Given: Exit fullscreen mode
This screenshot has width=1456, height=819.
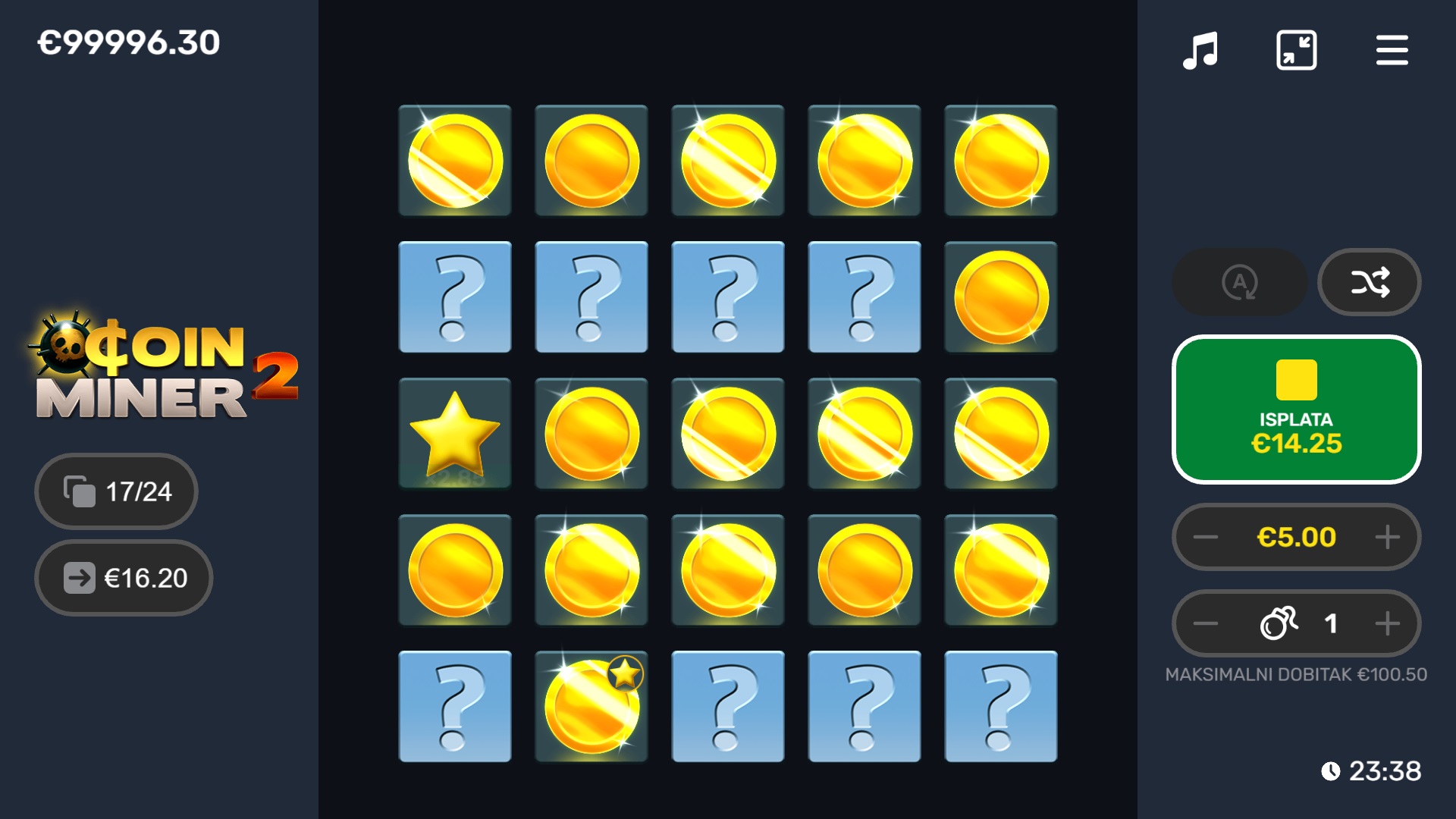Looking at the screenshot, I should click(1296, 51).
